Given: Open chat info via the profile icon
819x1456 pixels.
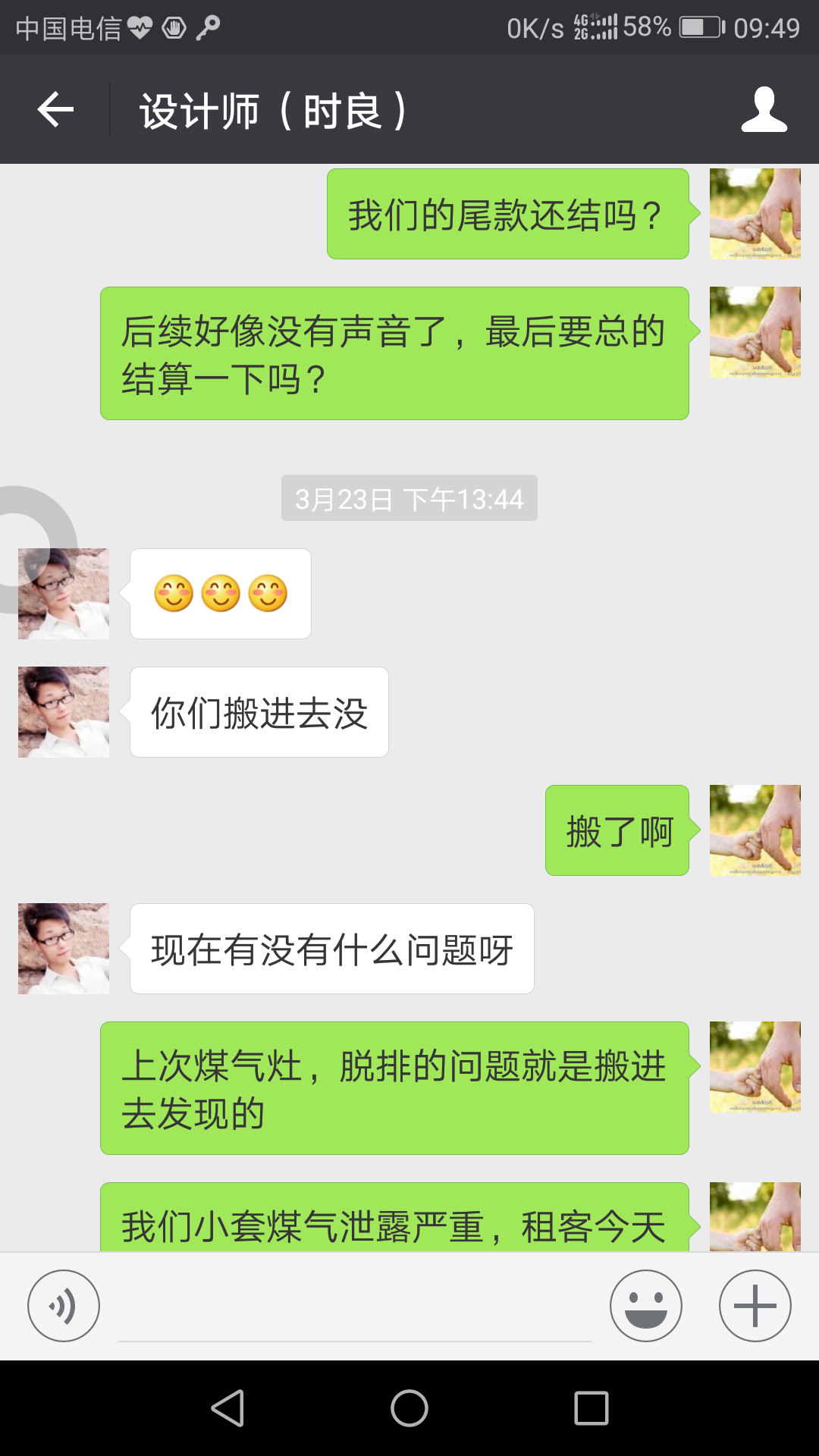Looking at the screenshot, I should [x=764, y=110].
